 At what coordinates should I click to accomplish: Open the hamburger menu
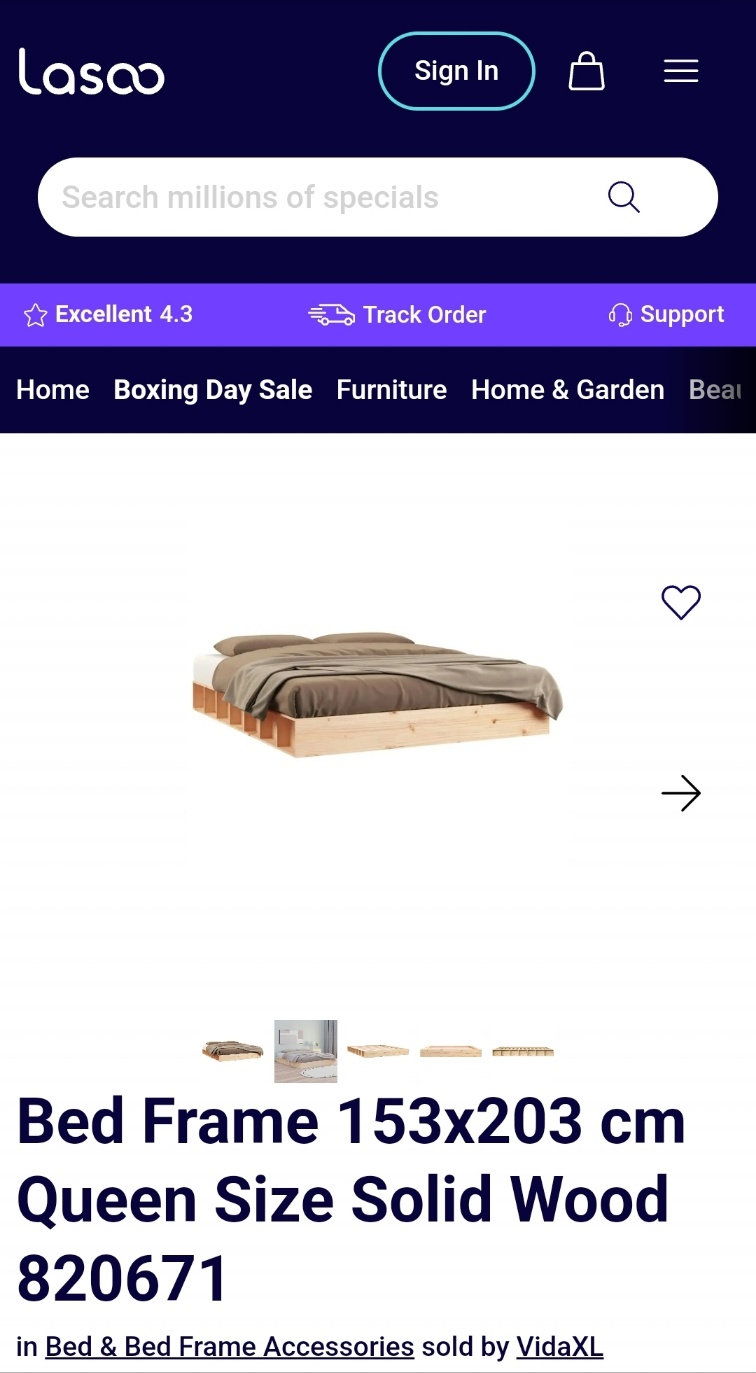tap(680, 71)
